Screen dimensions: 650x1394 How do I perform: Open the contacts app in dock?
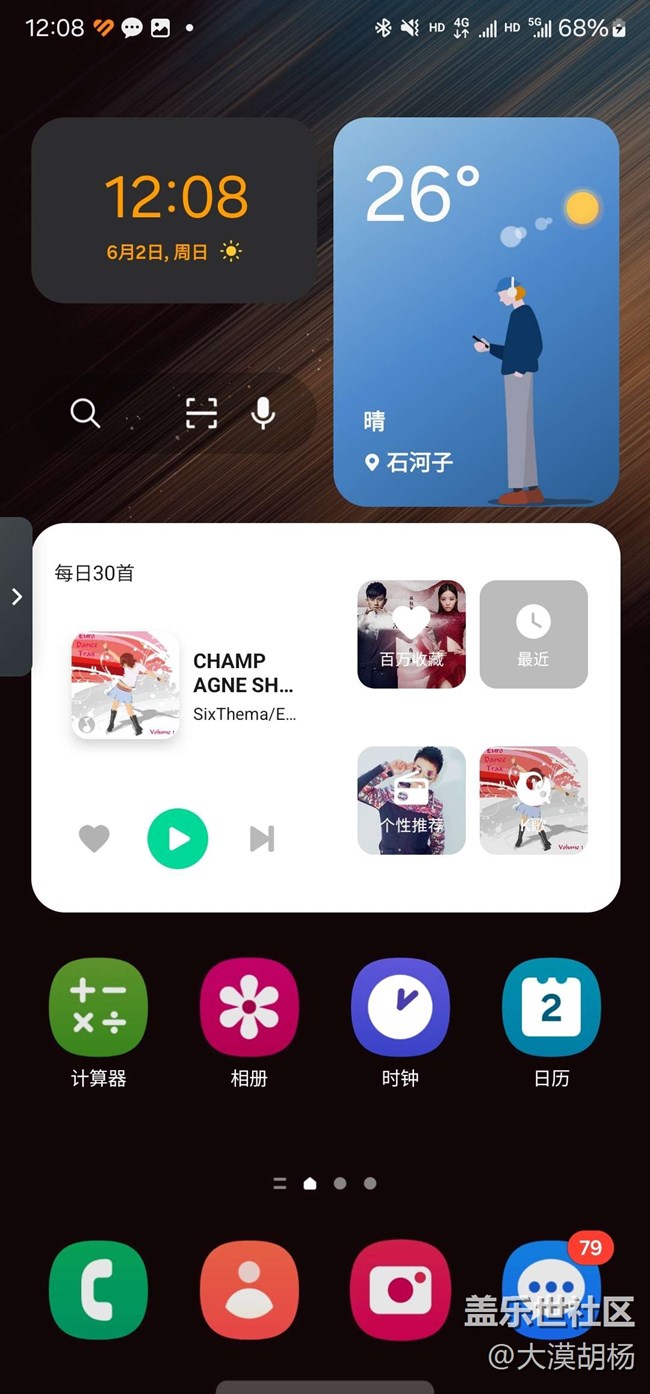pos(249,1290)
